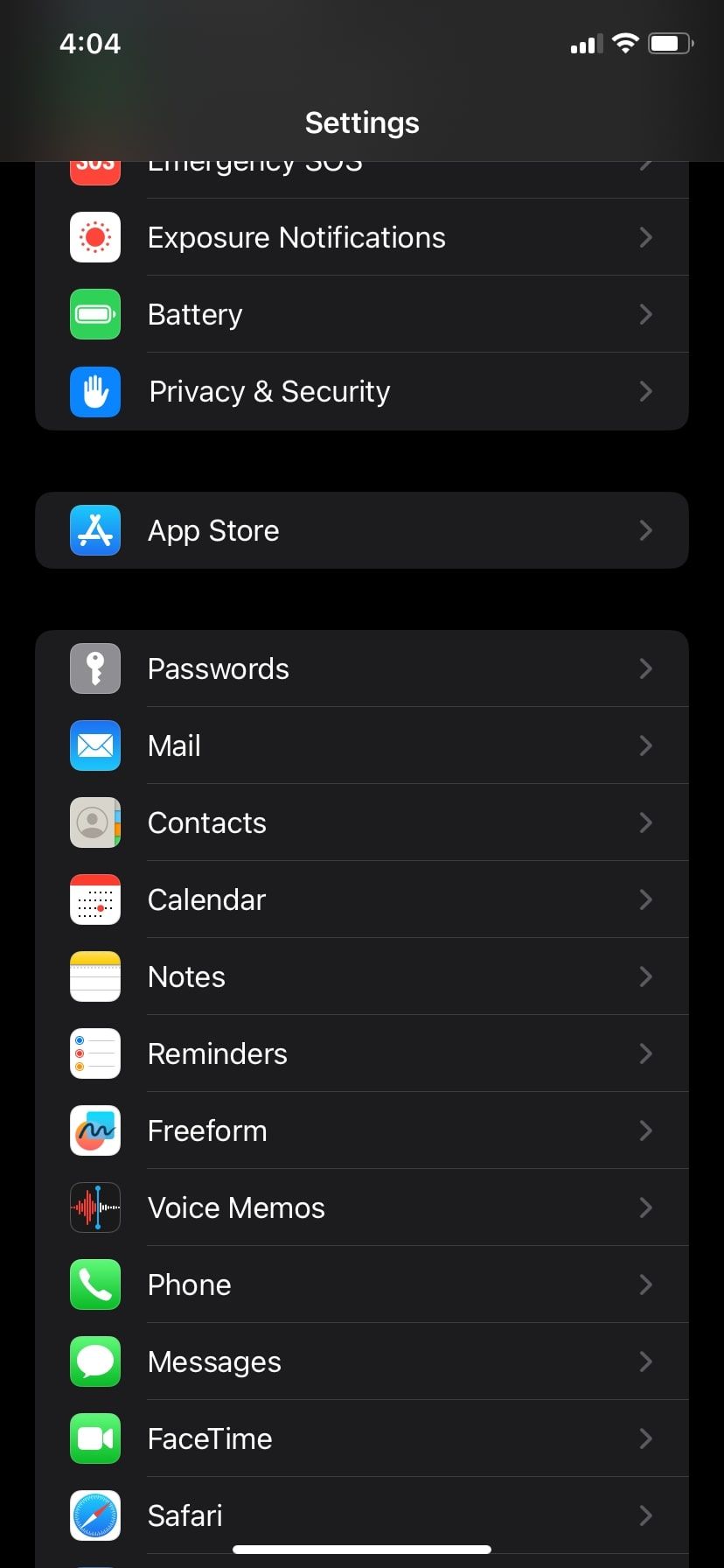Select the Passwords key icon
The width and height of the screenshot is (724, 1568).
[x=94, y=668]
